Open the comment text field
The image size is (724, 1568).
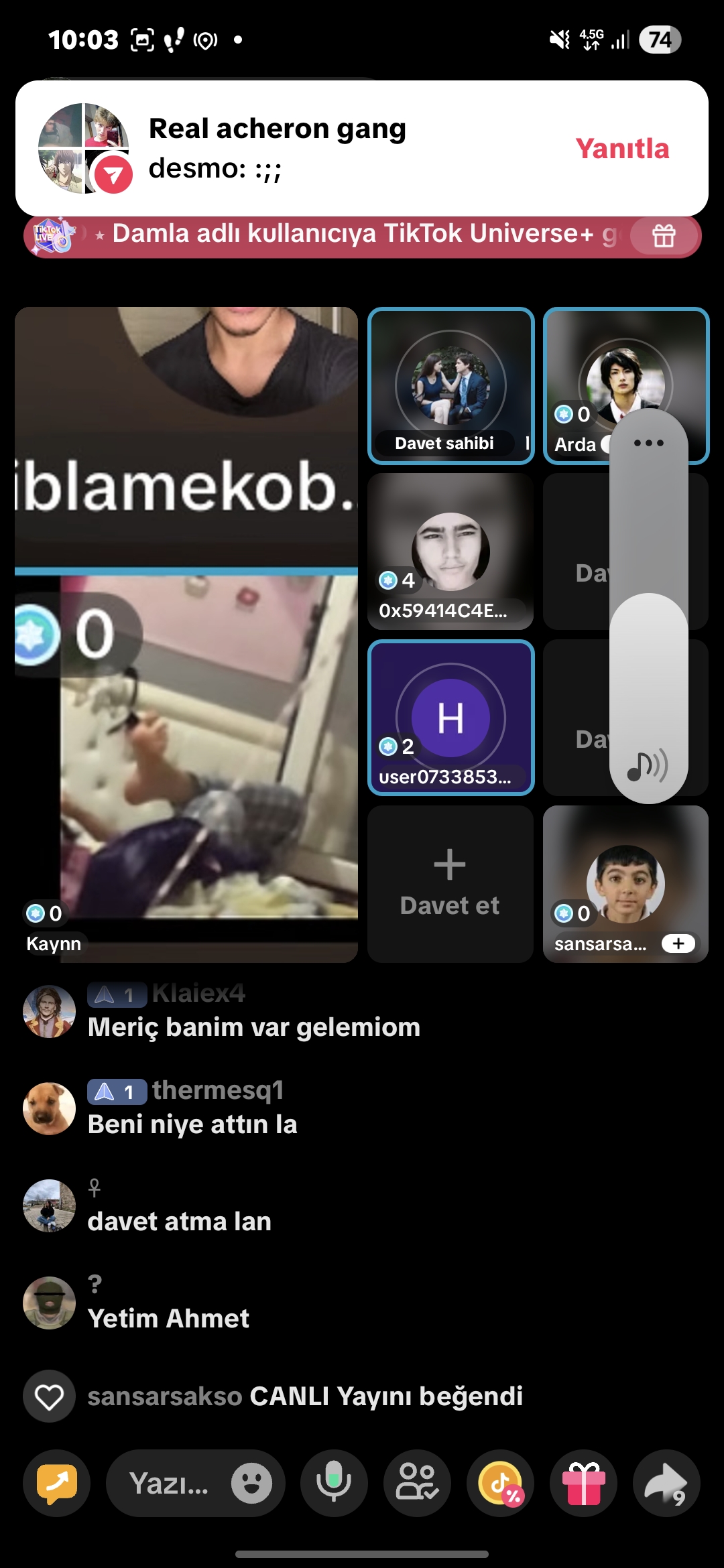(169, 1483)
